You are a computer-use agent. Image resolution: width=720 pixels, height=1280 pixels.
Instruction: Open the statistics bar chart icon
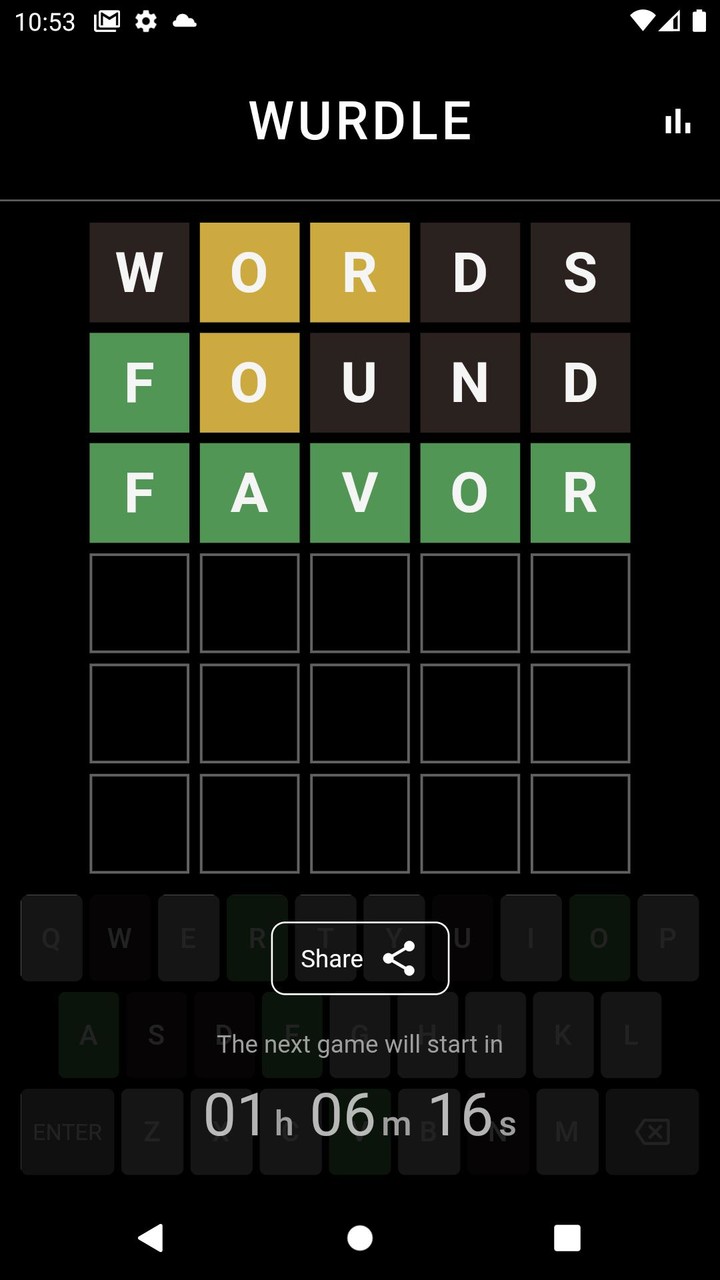[x=677, y=122]
